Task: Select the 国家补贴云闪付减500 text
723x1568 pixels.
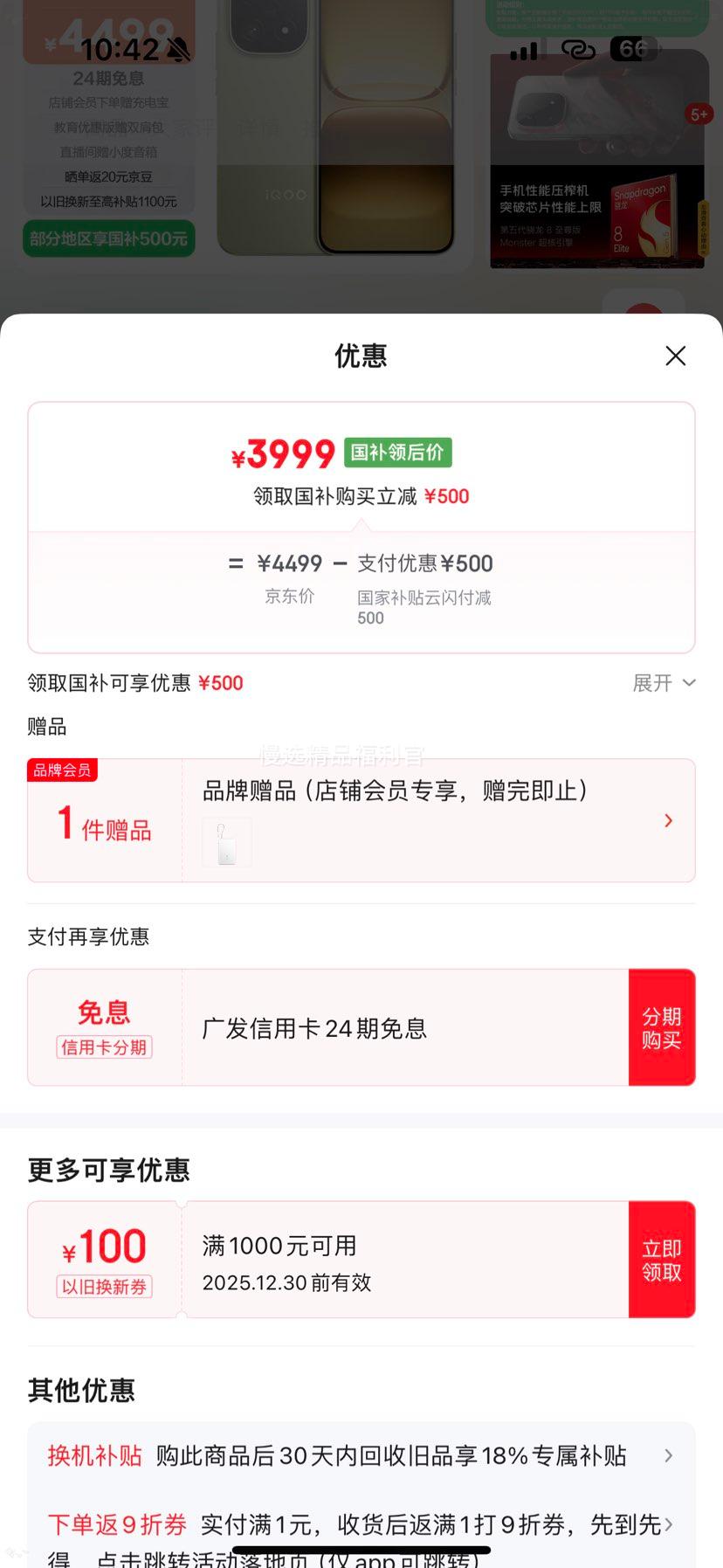Action: pyautogui.click(x=423, y=607)
